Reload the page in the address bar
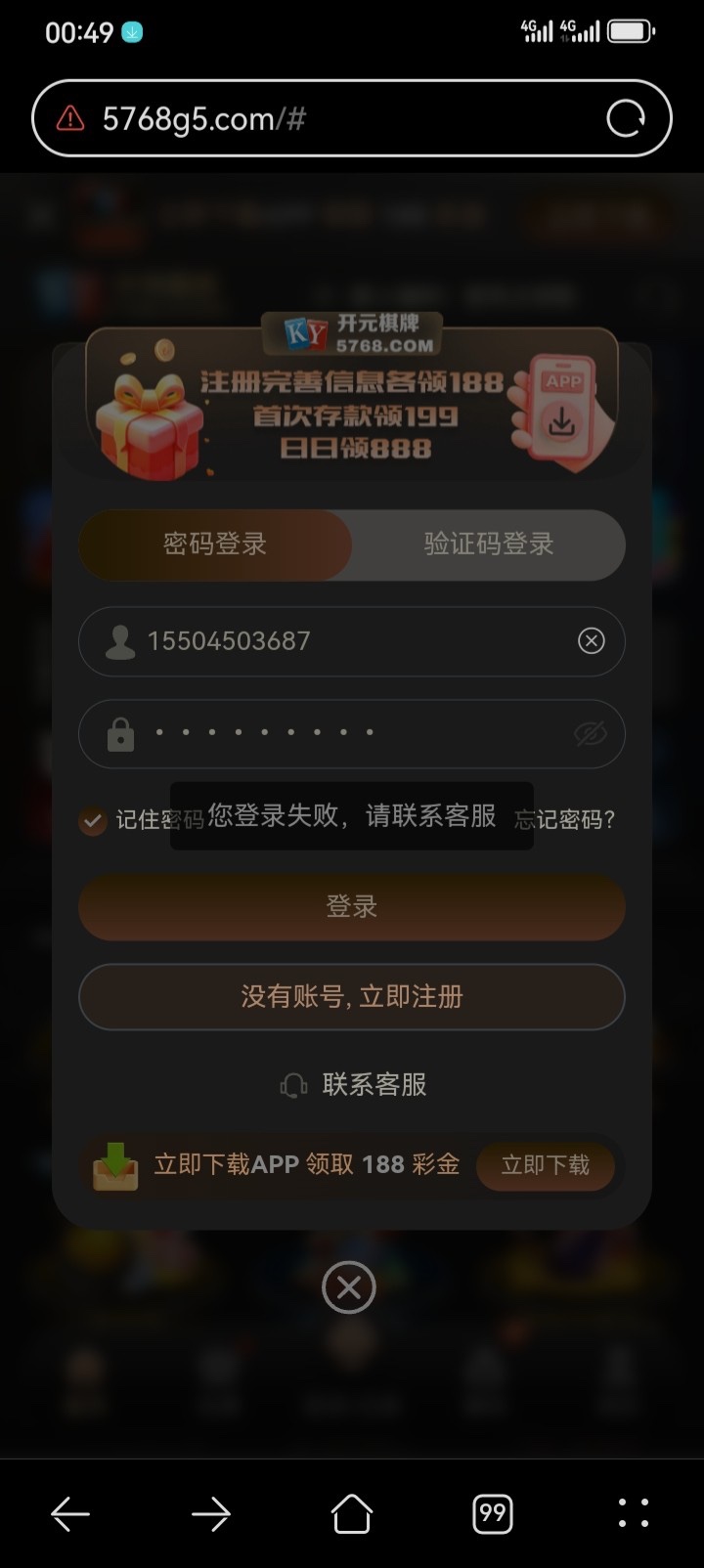The width and height of the screenshot is (704, 1568). click(626, 118)
